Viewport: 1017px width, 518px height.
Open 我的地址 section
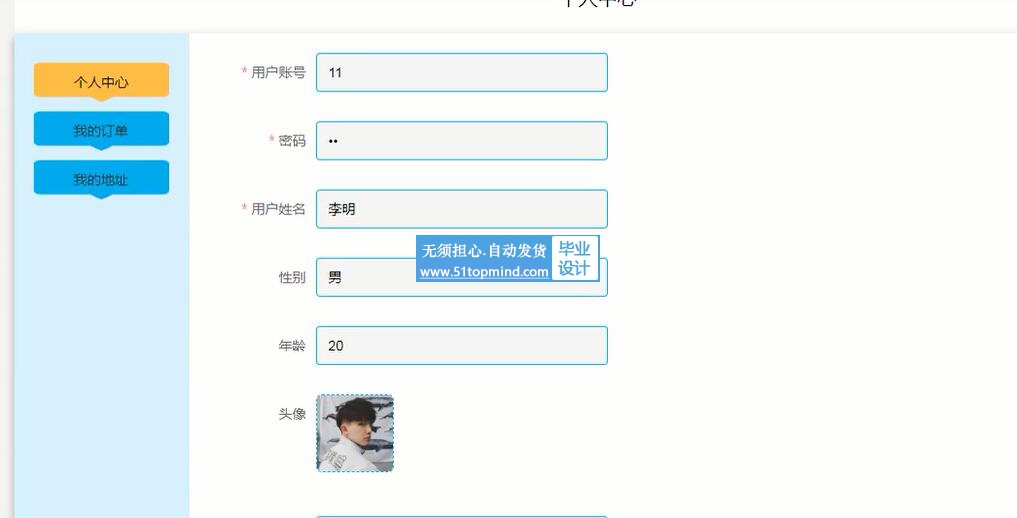[x=101, y=179]
